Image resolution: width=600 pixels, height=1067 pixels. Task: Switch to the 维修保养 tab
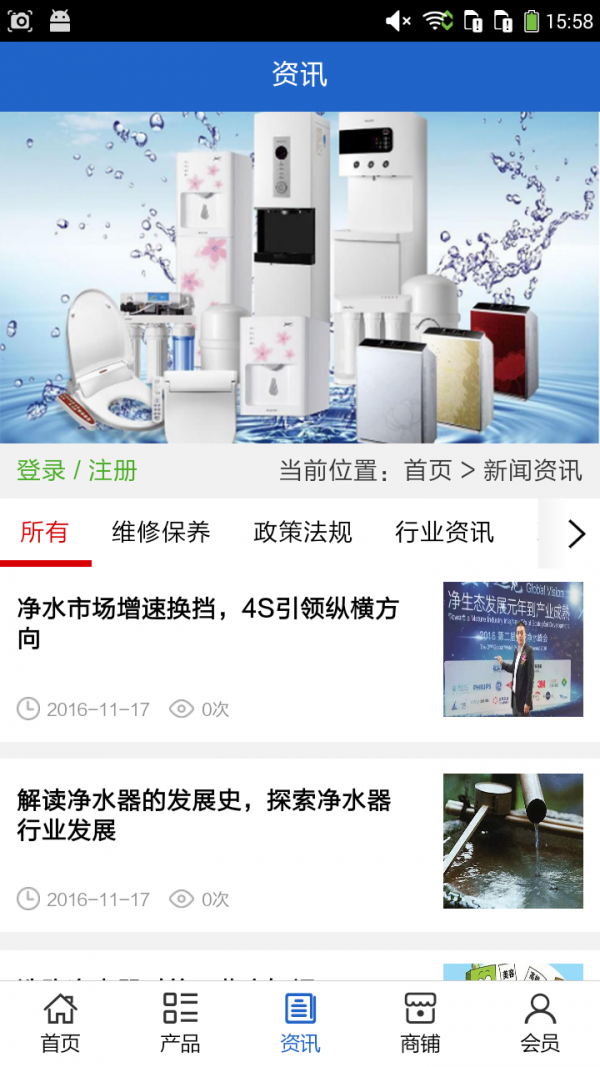click(161, 532)
